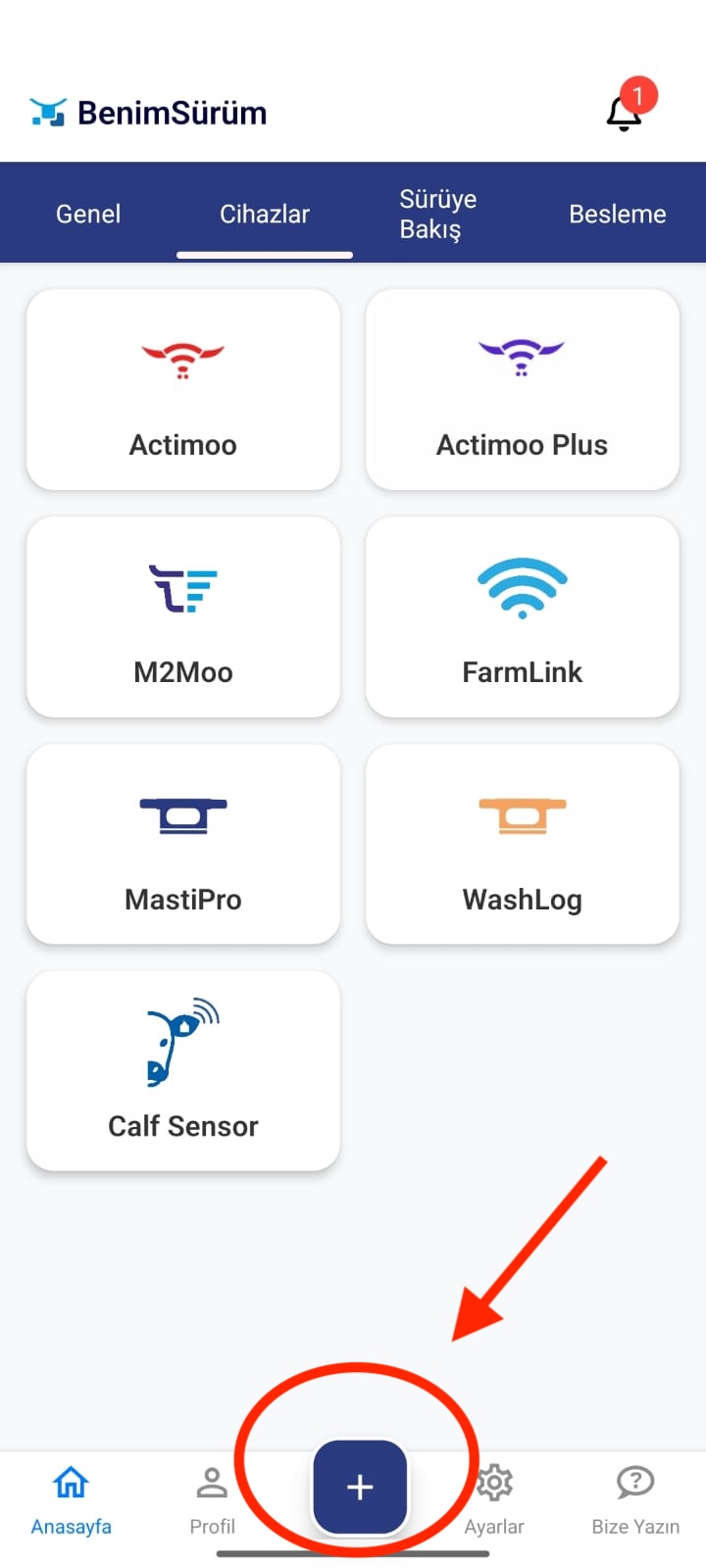Open Ayarlar settings
The height and width of the screenshot is (1568, 706).
[494, 1500]
